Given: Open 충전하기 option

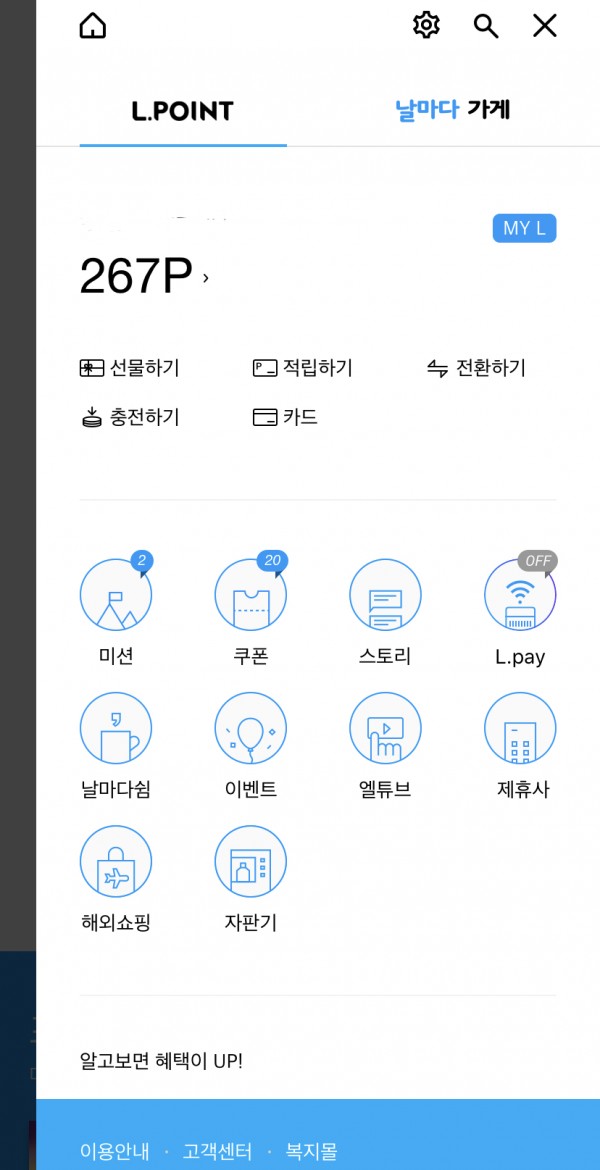Looking at the screenshot, I should click(130, 417).
